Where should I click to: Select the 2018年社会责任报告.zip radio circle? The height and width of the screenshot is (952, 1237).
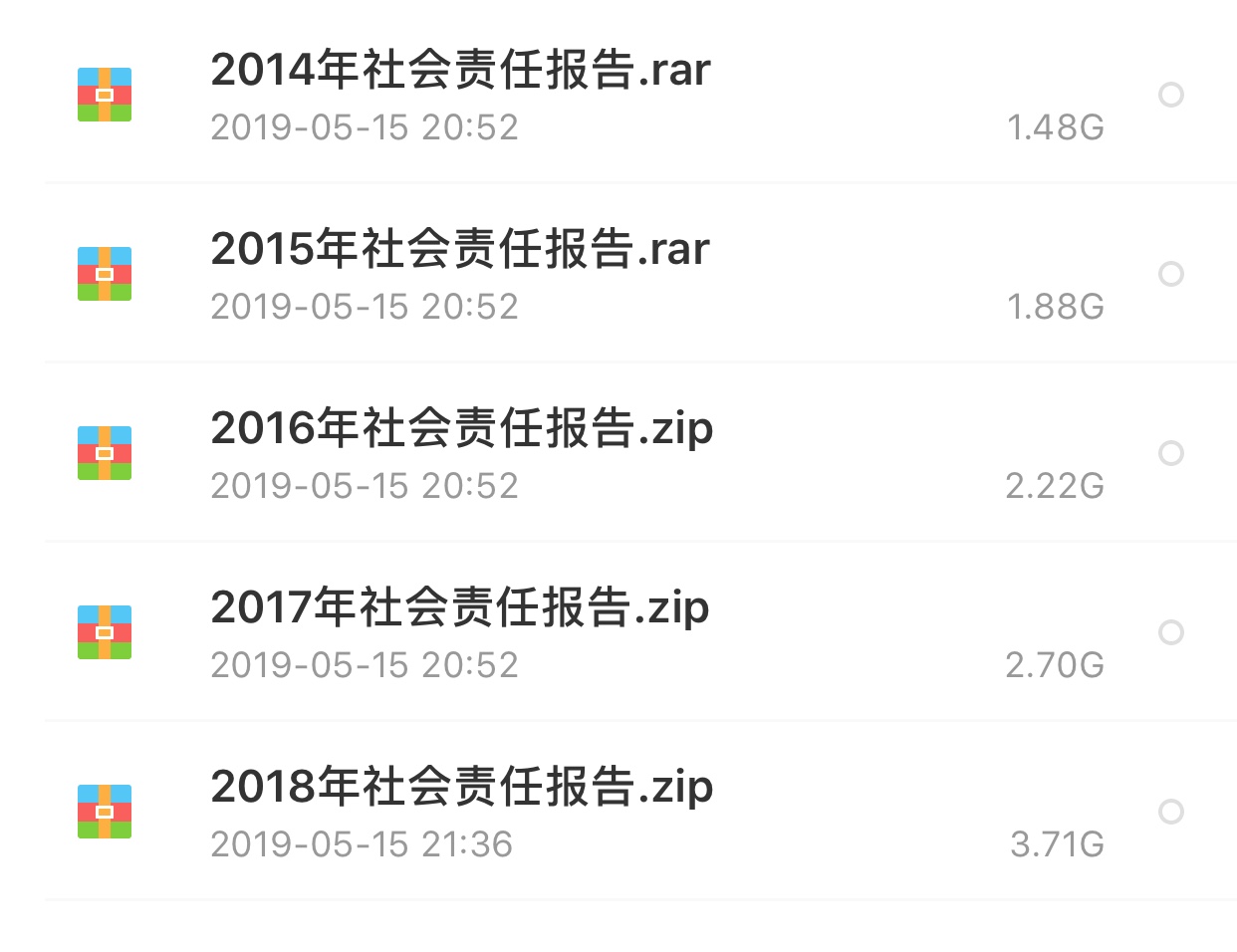(1171, 812)
